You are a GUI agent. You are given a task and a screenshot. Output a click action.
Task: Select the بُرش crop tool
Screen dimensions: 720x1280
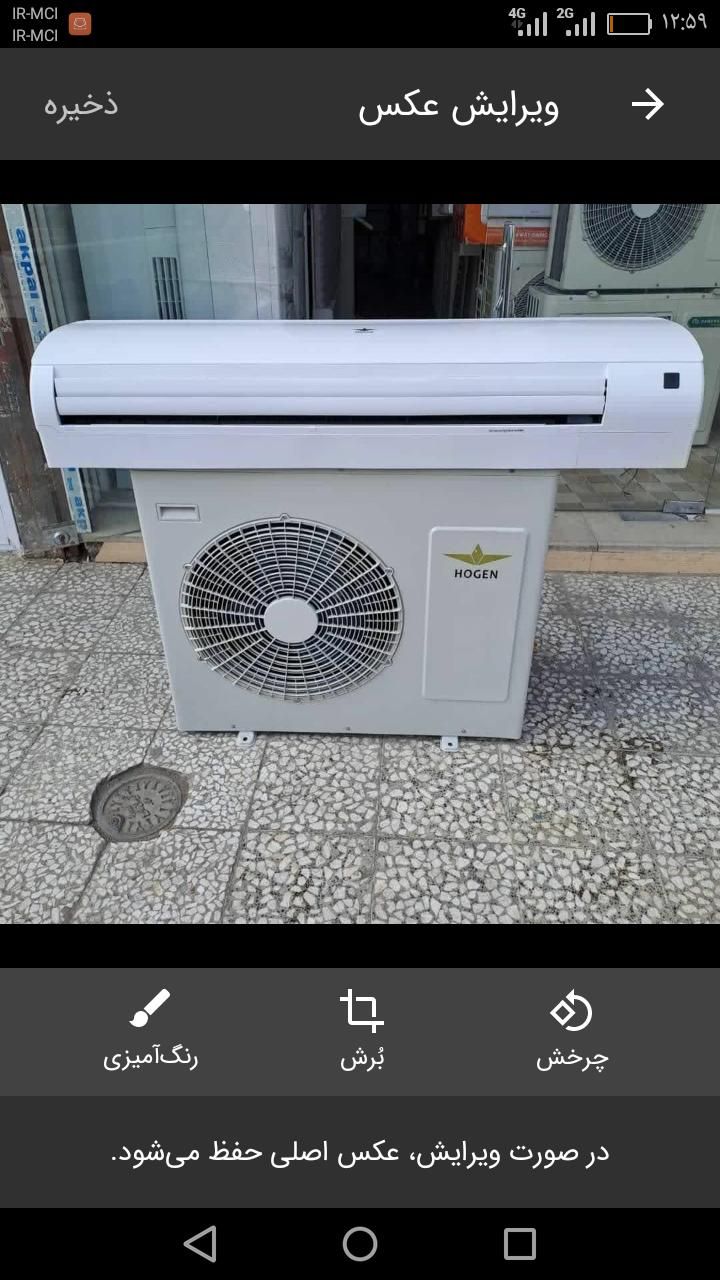coord(361,1030)
